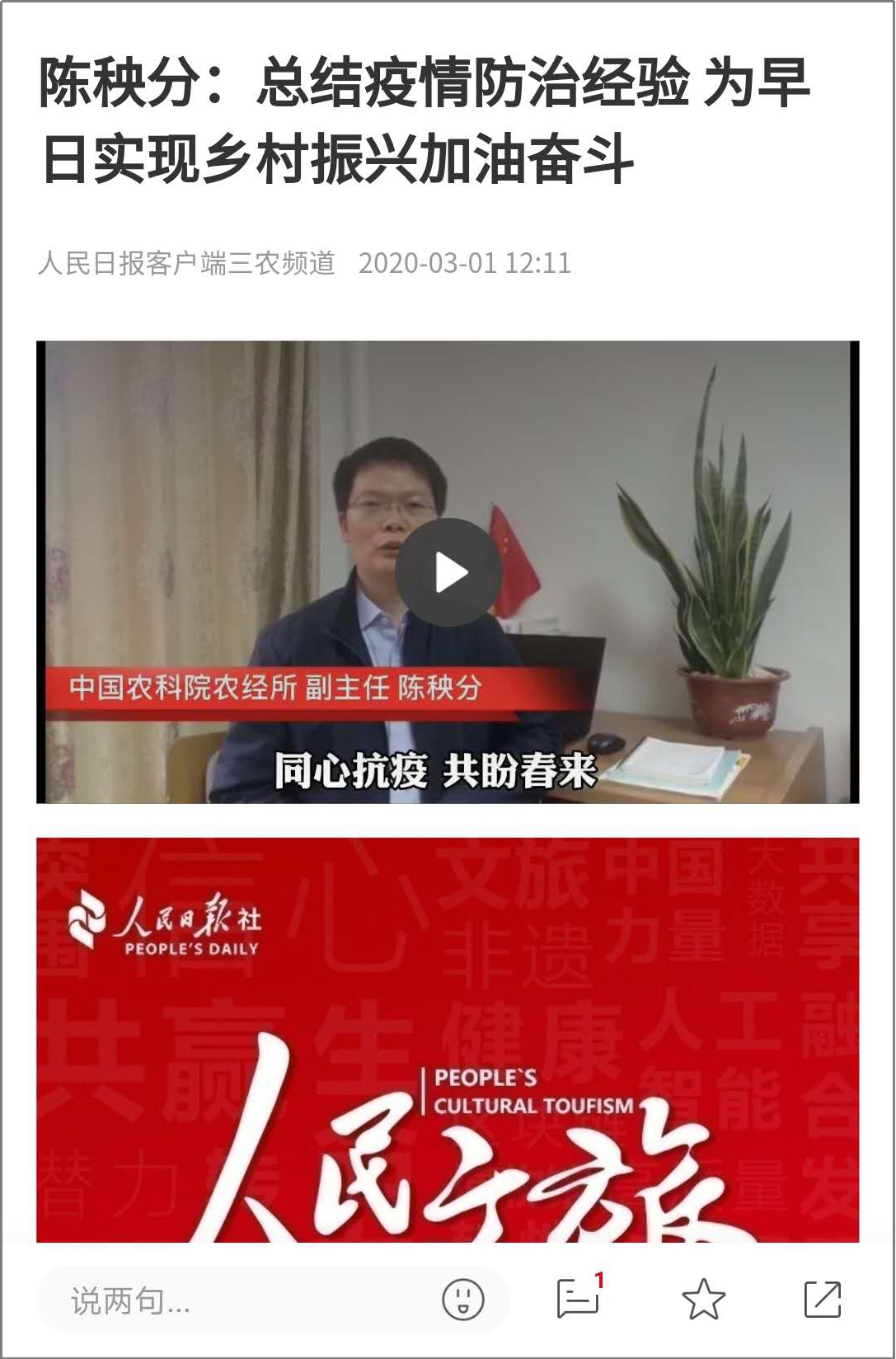Share this article

(x=822, y=1299)
